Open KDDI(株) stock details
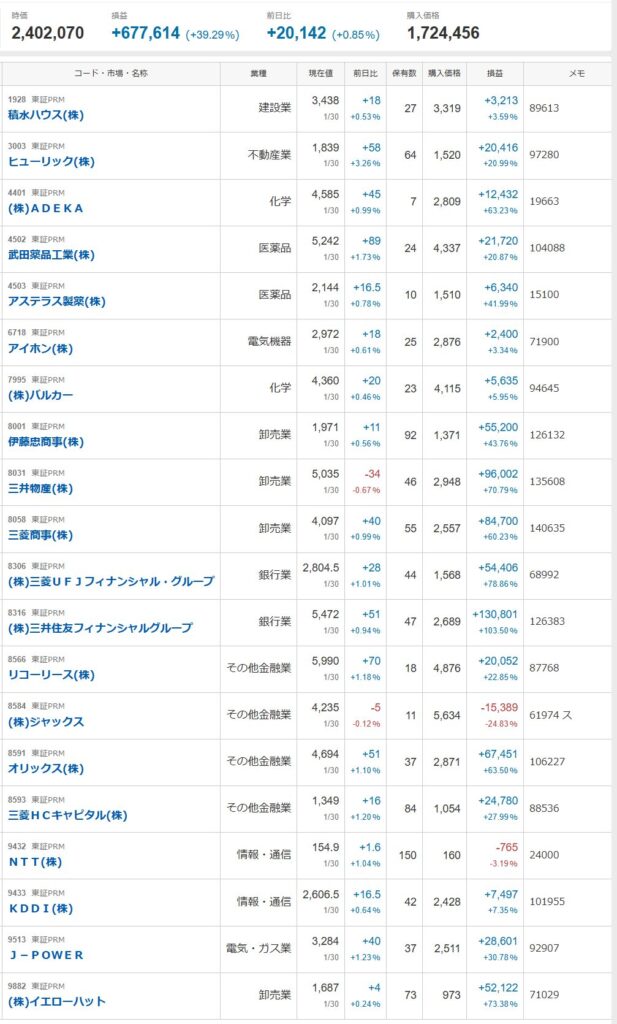Image resolution: width=617 pixels, height=1024 pixels. coord(40,908)
